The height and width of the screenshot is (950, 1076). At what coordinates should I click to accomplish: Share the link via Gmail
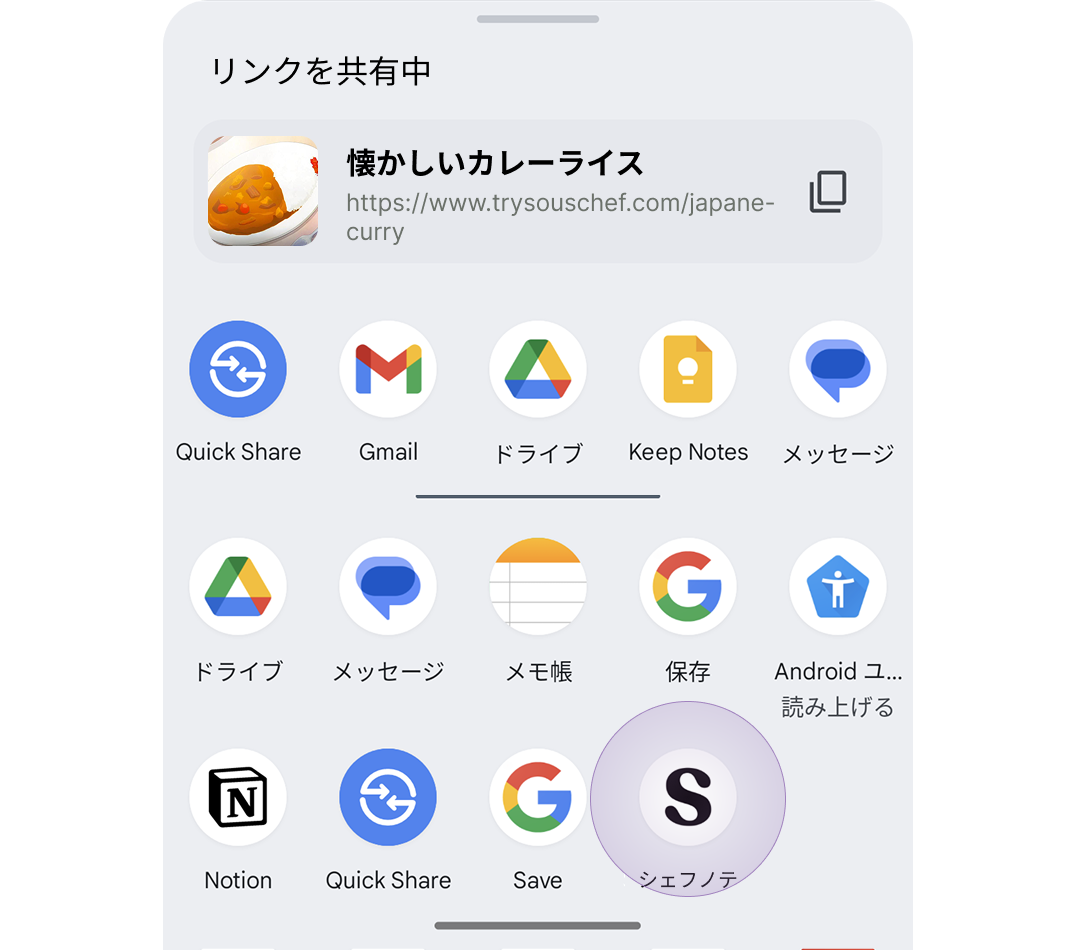tap(388, 369)
